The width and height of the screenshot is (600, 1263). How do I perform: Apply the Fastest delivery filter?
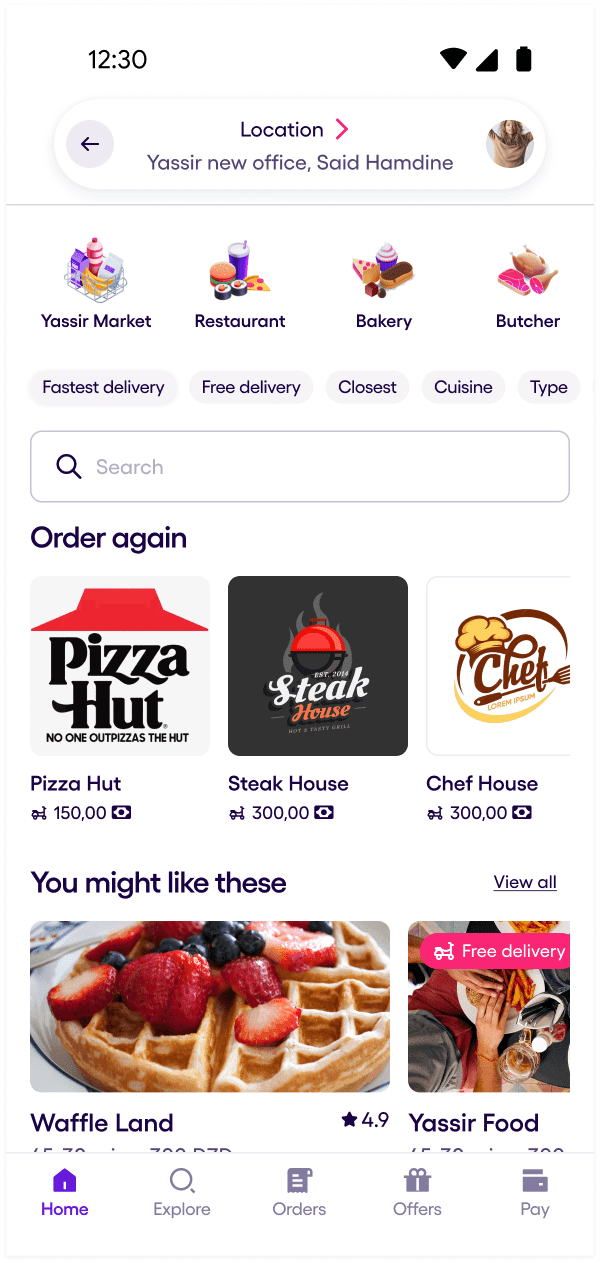103,387
